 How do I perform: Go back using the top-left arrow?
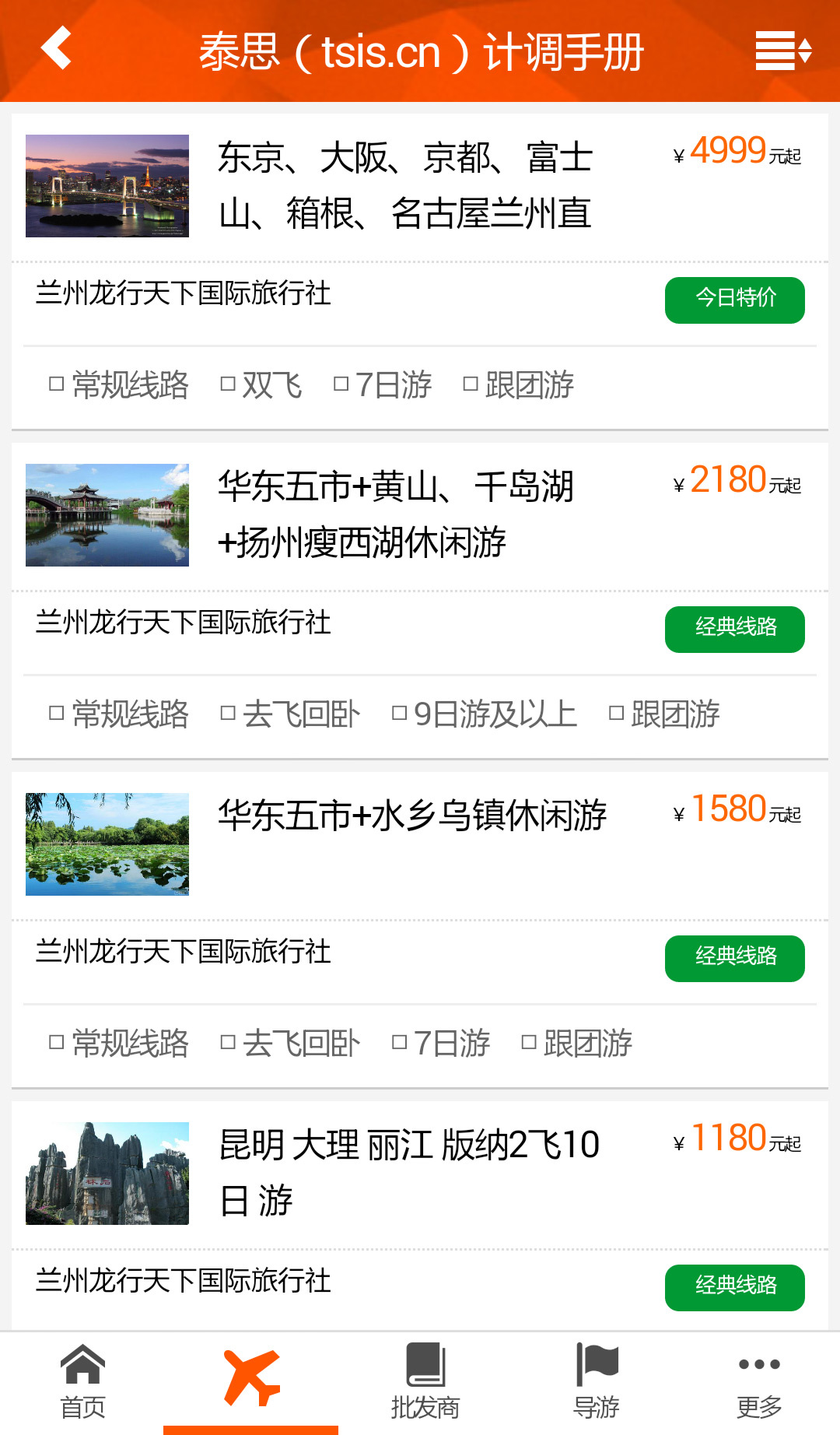57,49
